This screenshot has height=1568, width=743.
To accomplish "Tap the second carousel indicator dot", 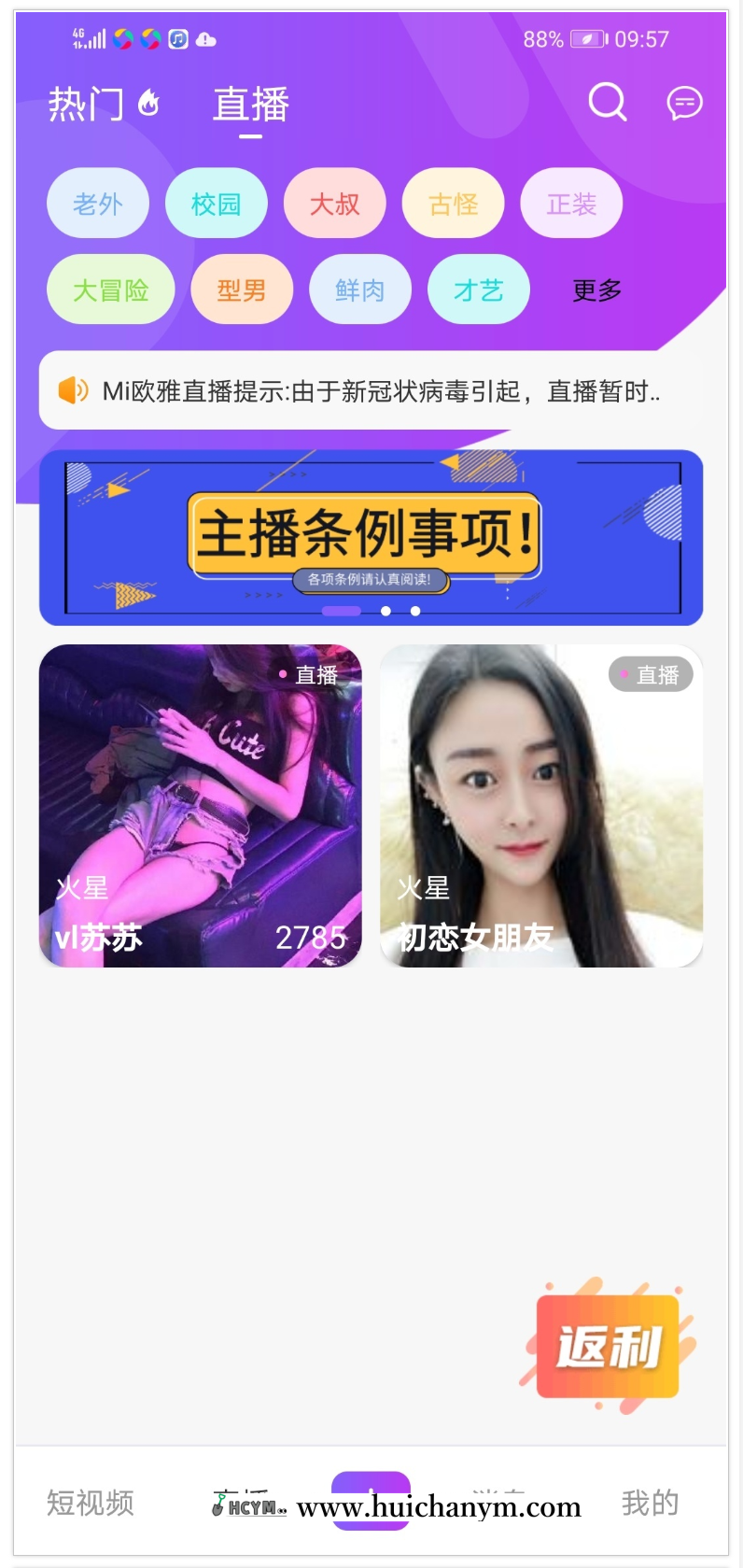I will [386, 611].
